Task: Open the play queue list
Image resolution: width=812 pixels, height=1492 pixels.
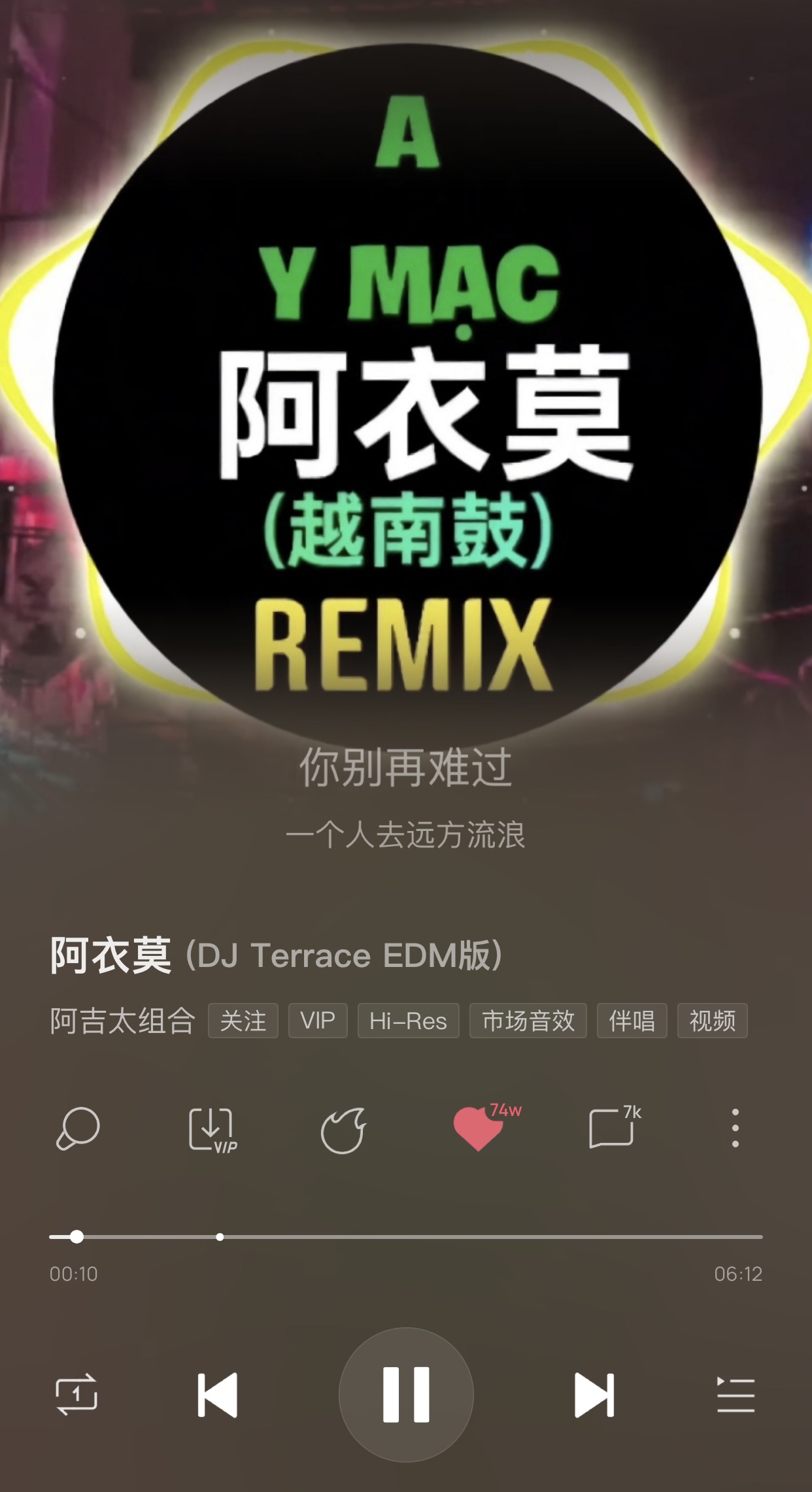Action: pyautogui.click(x=736, y=1395)
